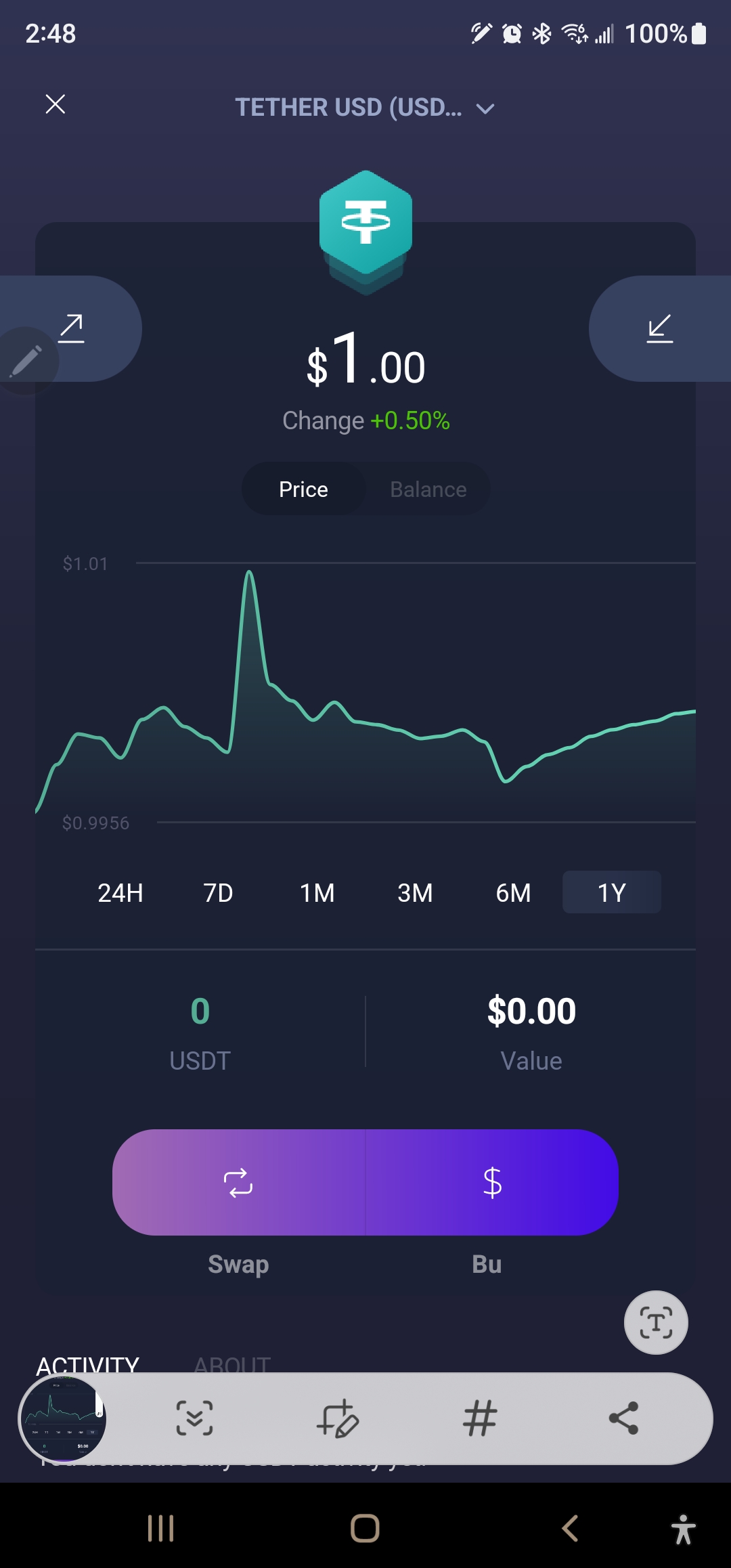This screenshot has width=731, height=1568.
Task: Choose the 3M chart range
Action: tap(415, 893)
